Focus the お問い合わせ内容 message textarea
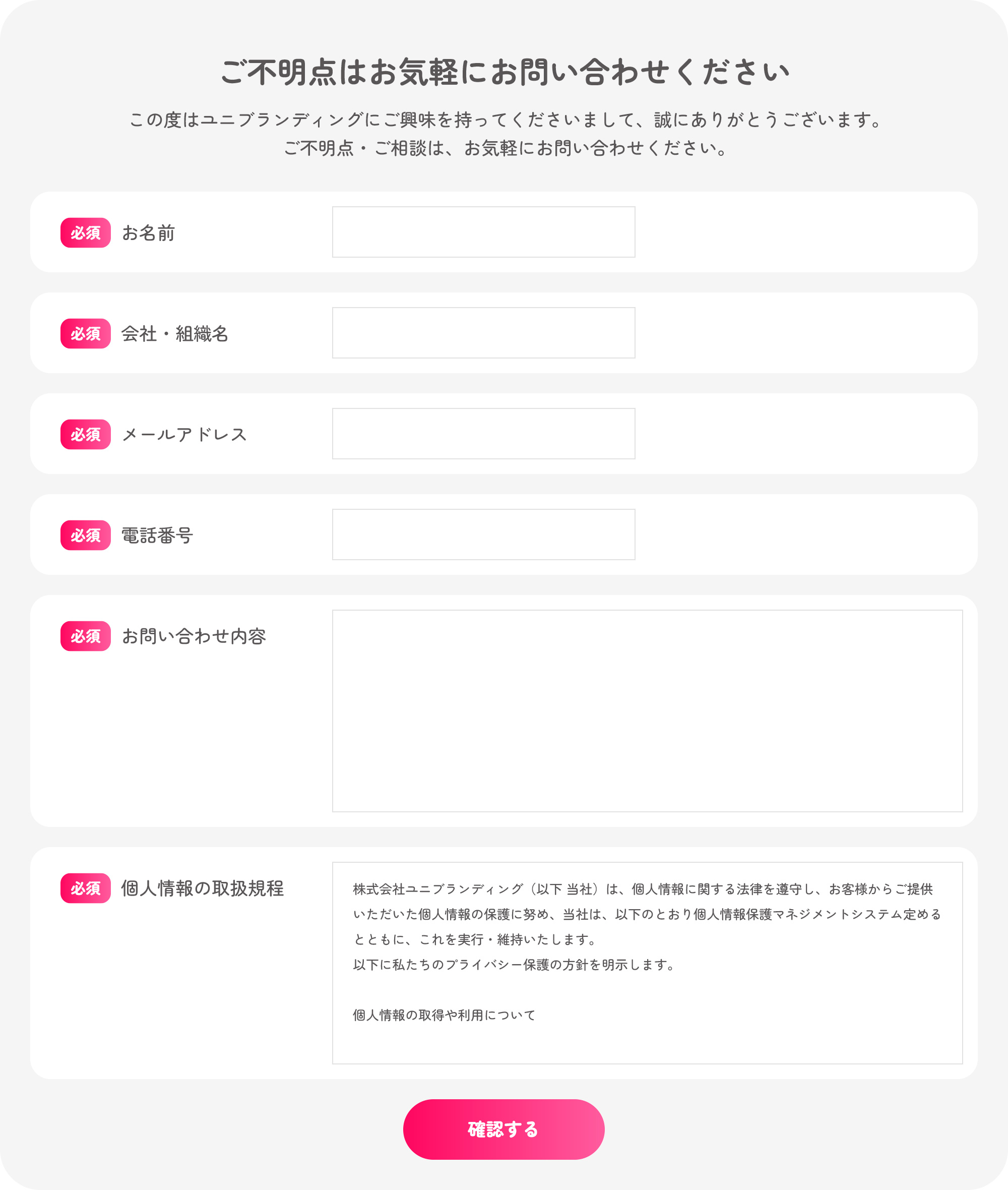 pos(647,710)
